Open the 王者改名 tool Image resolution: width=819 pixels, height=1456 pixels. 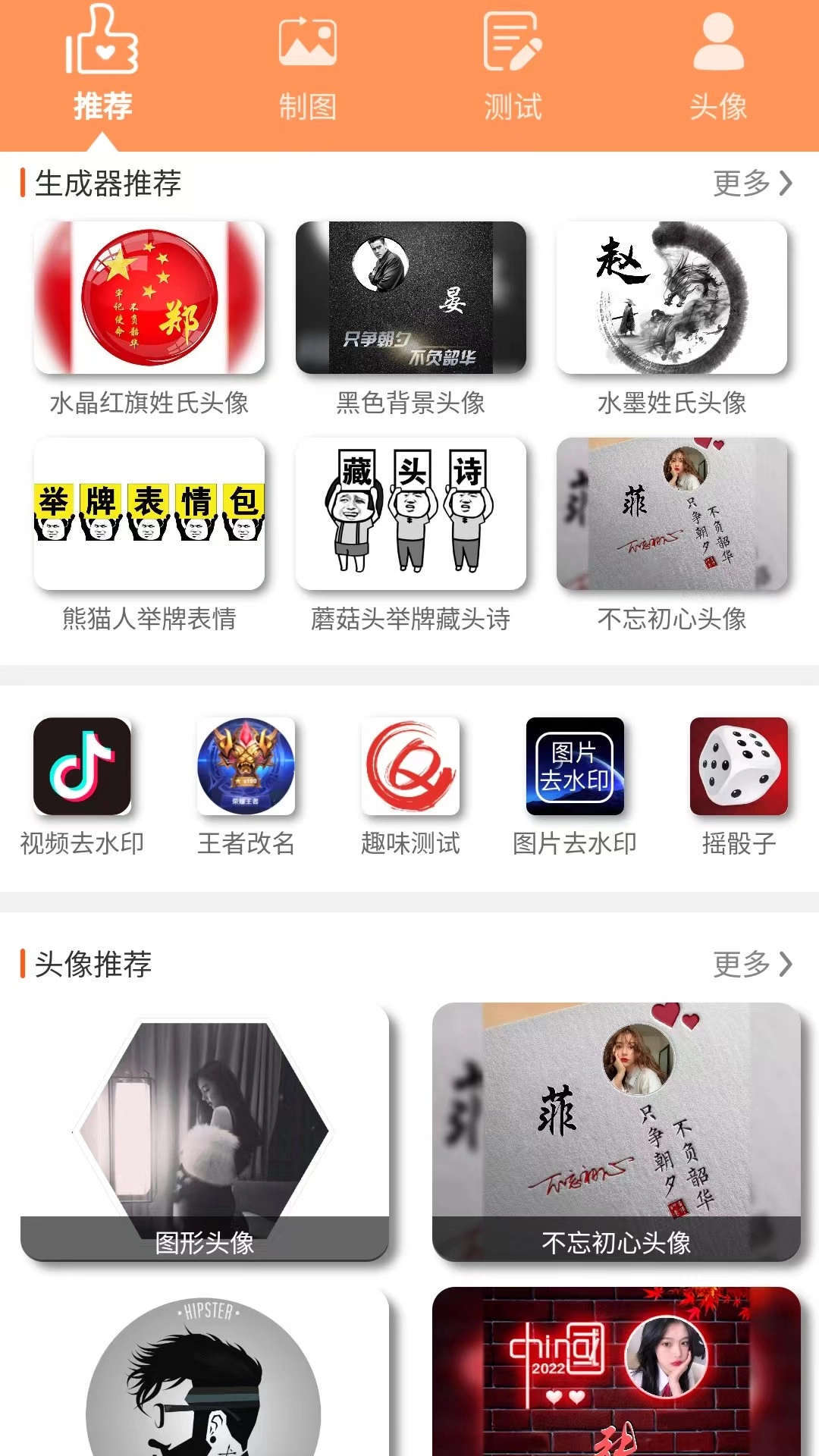(x=246, y=767)
